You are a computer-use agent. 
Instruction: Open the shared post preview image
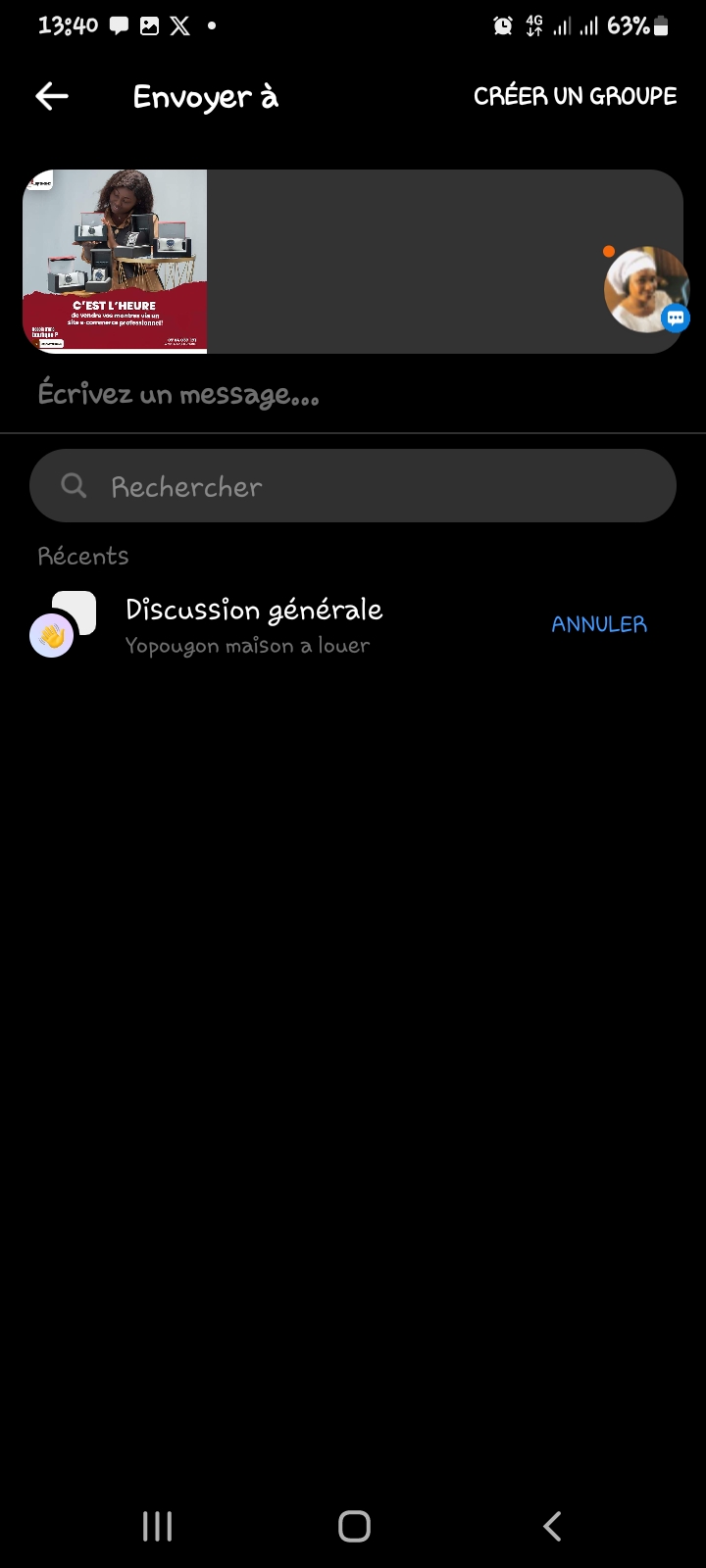click(x=115, y=262)
